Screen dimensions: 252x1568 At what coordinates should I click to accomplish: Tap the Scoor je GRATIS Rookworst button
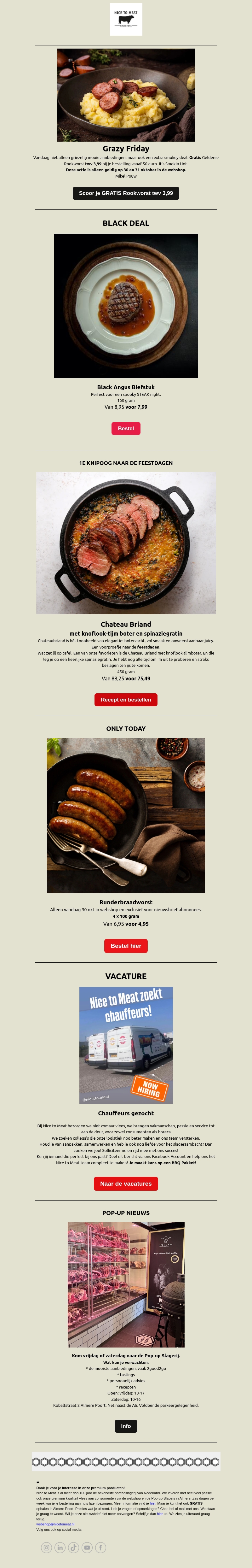point(126,193)
